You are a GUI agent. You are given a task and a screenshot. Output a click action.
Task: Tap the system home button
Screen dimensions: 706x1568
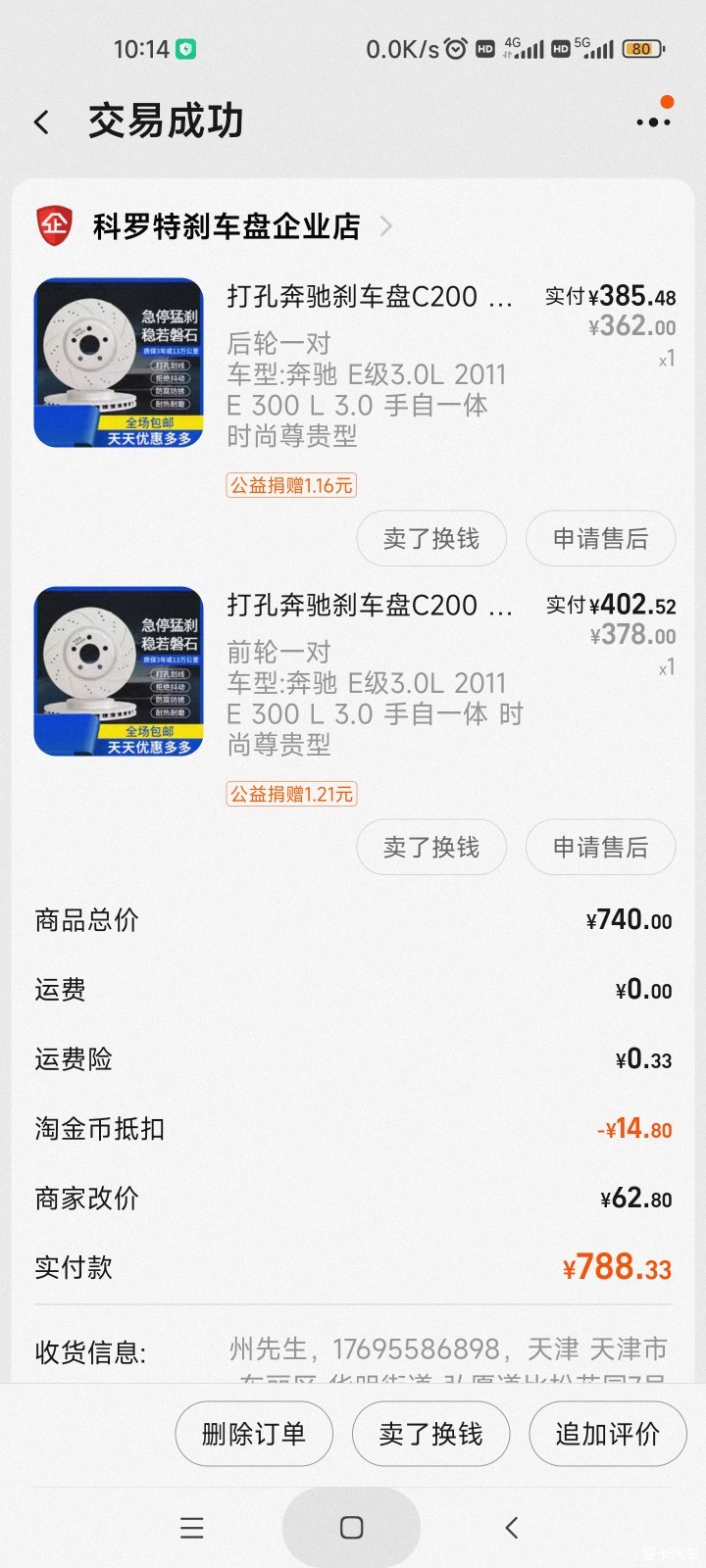pyautogui.click(x=351, y=1527)
